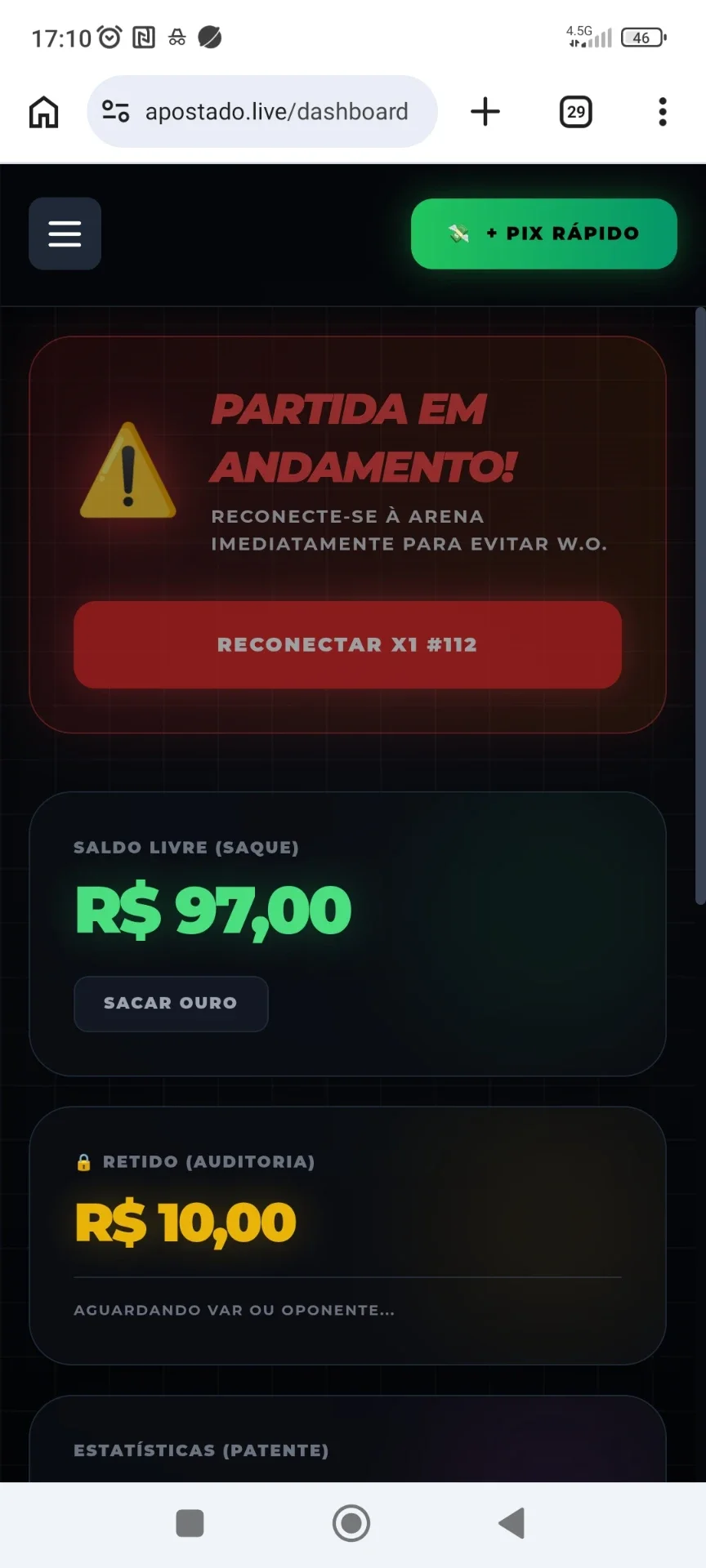706x1568 pixels.
Task: Open the hamburger drawer menu
Action: point(65,234)
